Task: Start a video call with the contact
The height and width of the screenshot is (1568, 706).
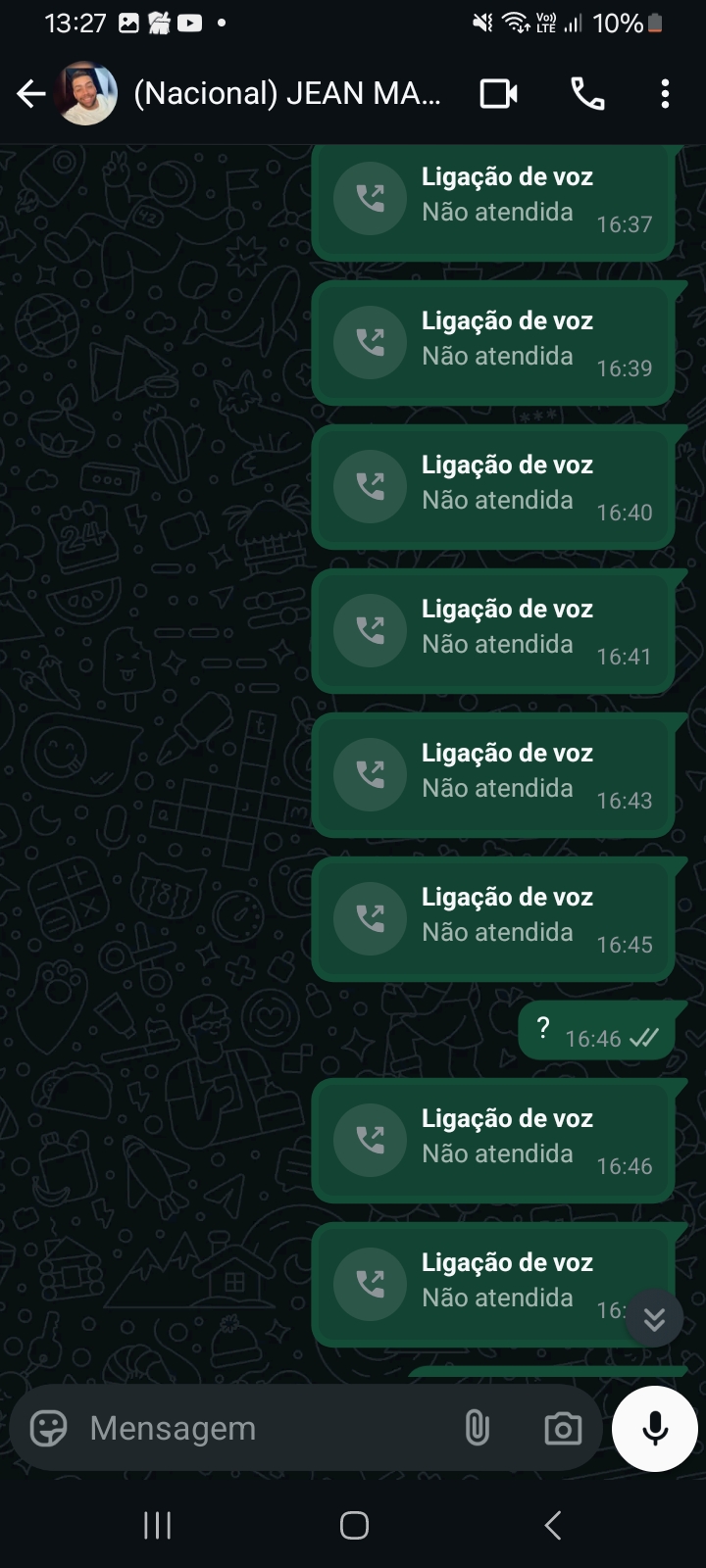Action: pyautogui.click(x=498, y=94)
